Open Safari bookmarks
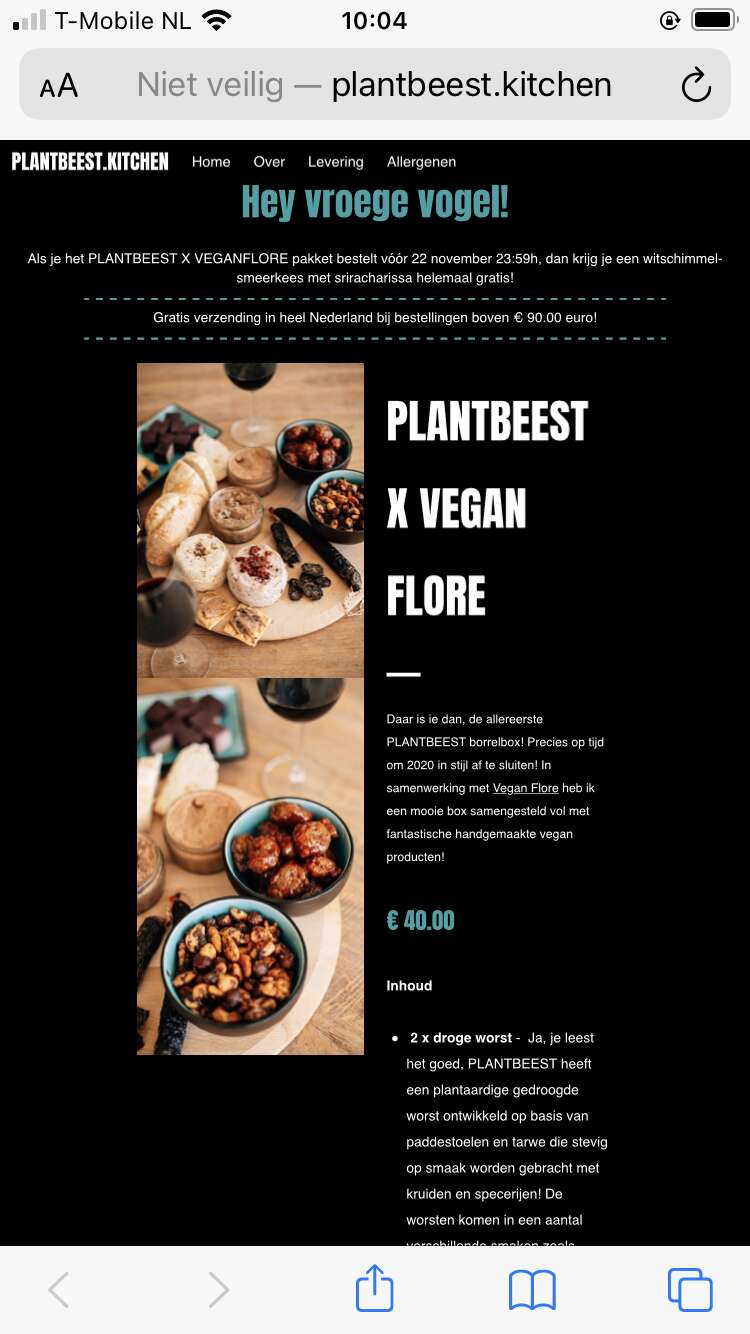The image size is (750, 1334). click(532, 1290)
